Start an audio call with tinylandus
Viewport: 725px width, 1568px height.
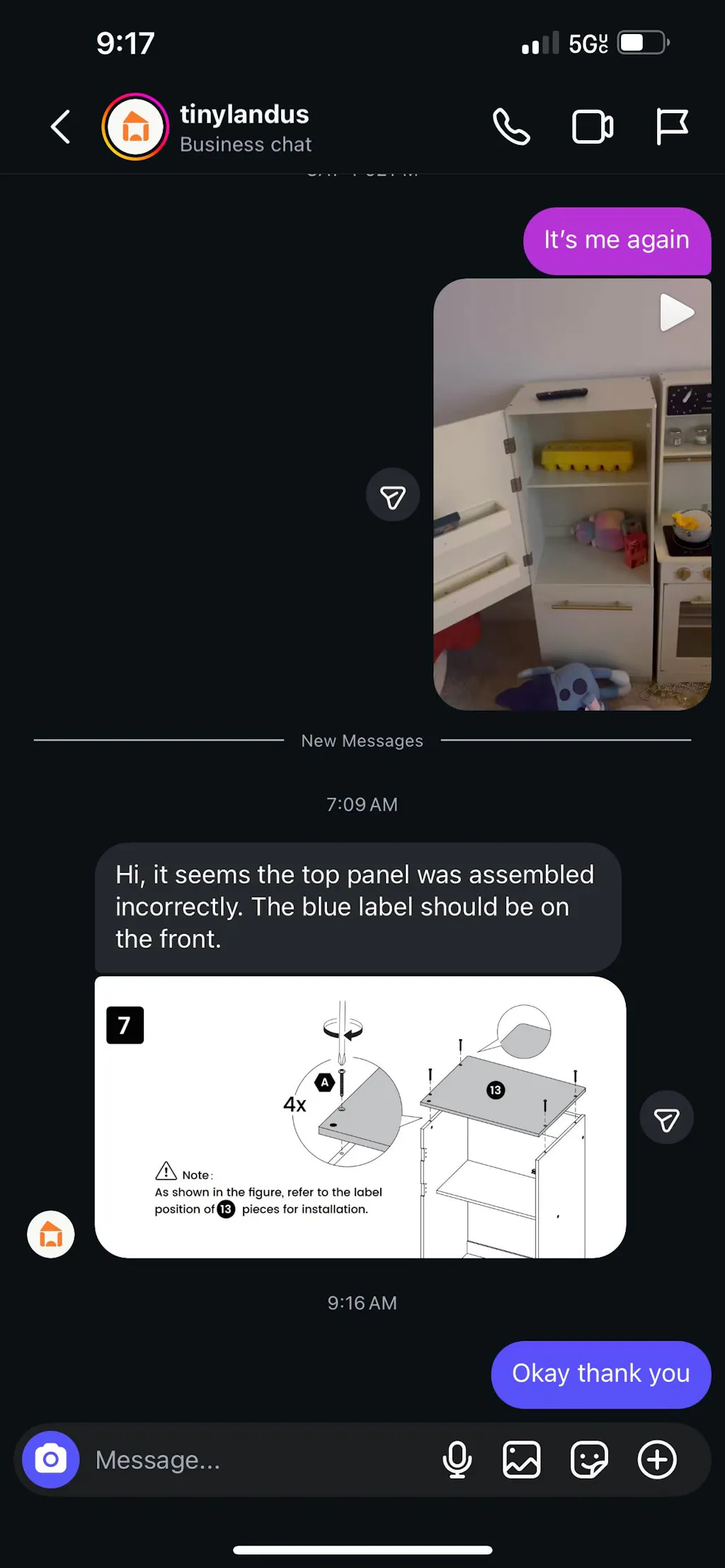tap(511, 127)
